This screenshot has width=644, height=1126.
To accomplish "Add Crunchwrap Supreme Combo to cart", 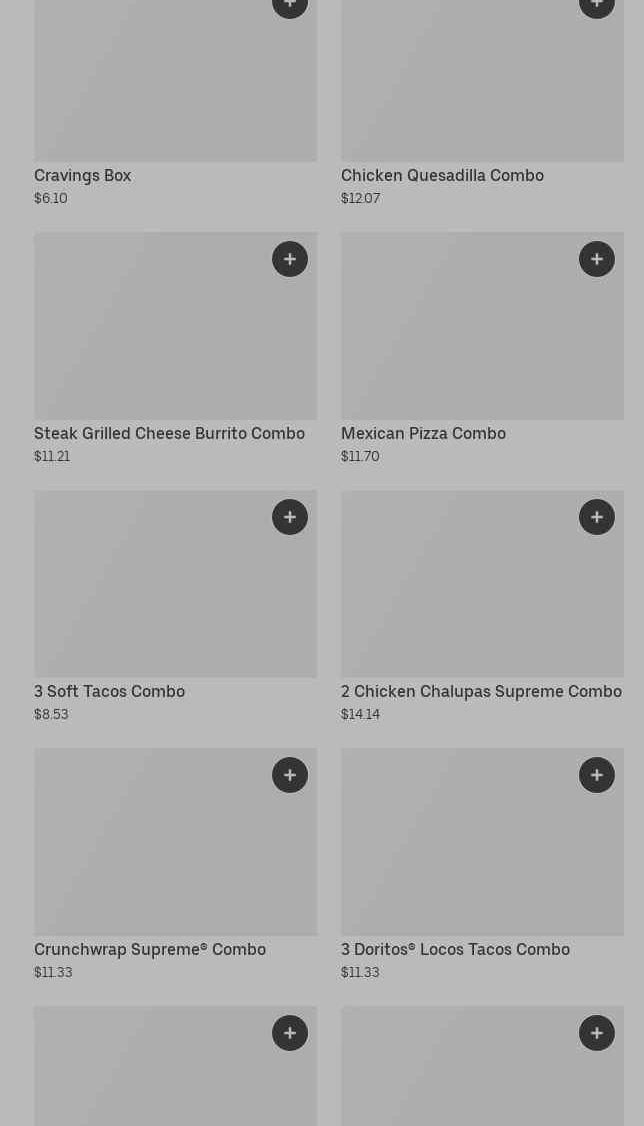I will click(290, 775).
